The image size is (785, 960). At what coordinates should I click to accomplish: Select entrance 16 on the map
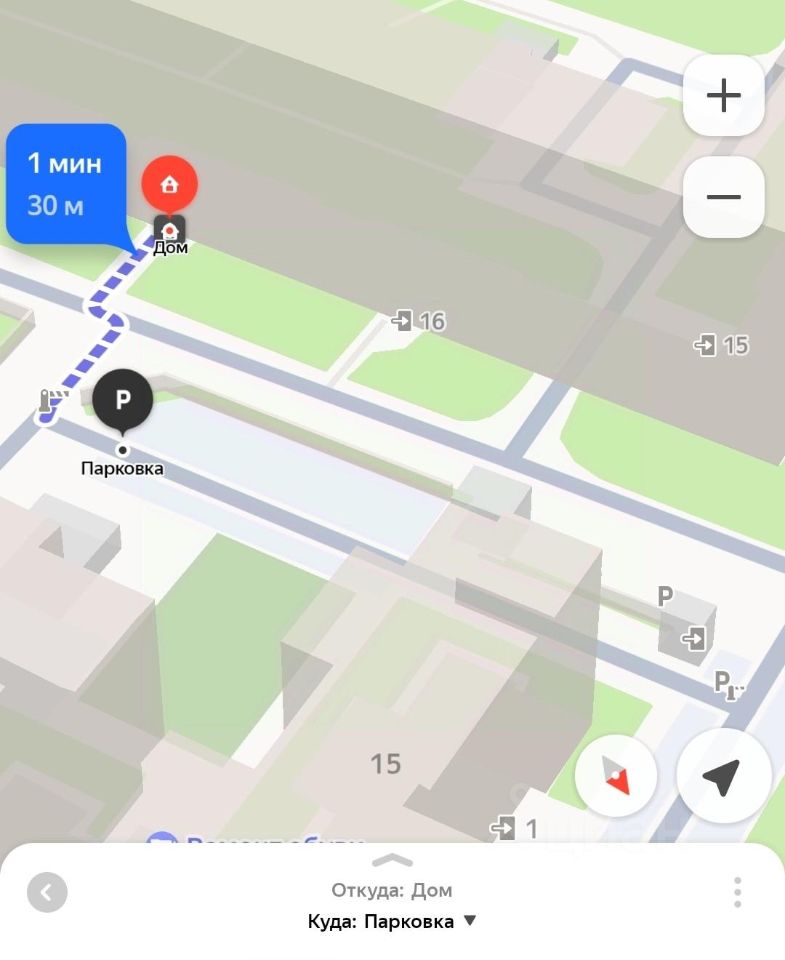point(418,321)
